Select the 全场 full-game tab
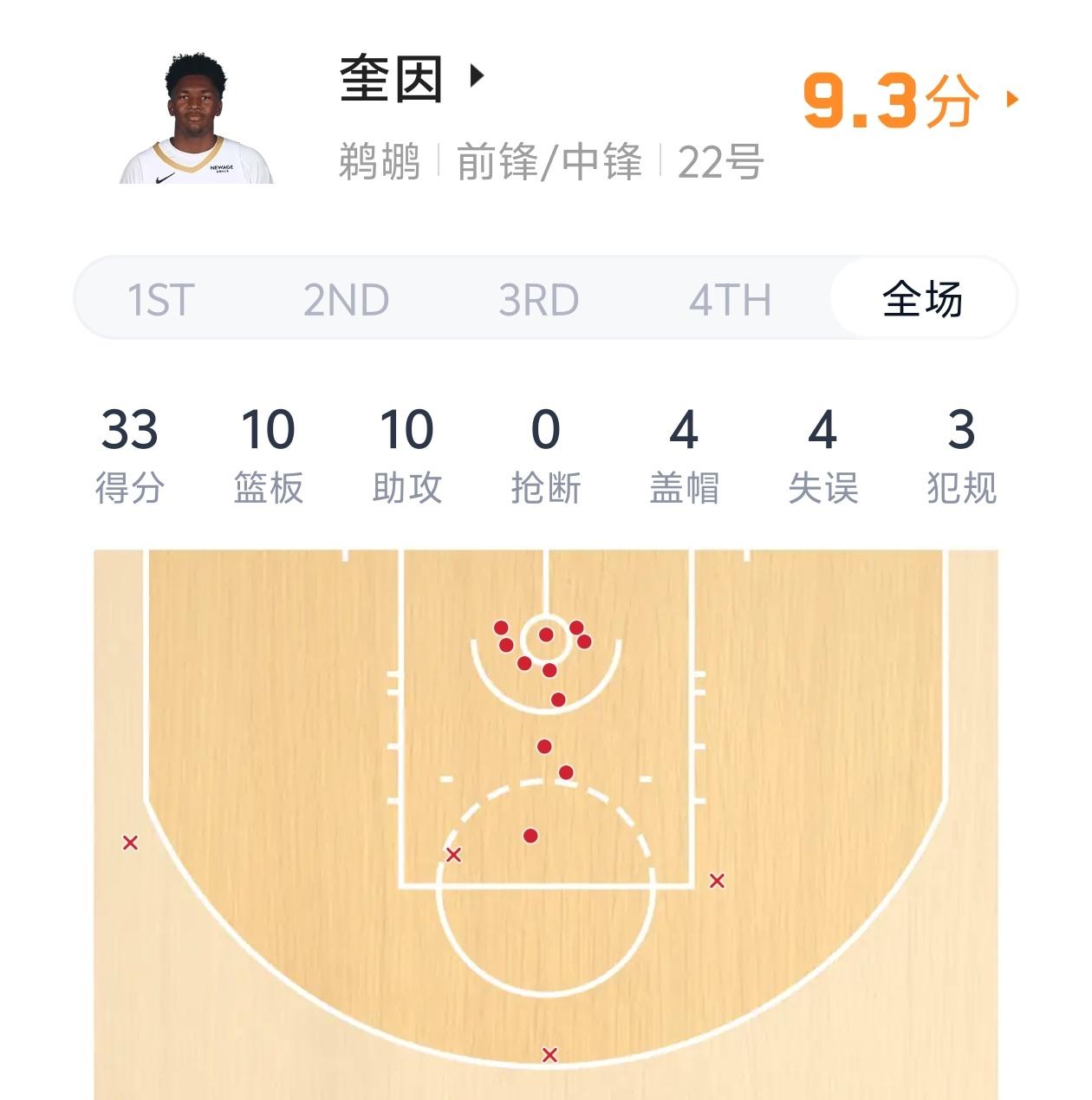The width and height of the screenshot is (1092, 1100). pos(921,299)
